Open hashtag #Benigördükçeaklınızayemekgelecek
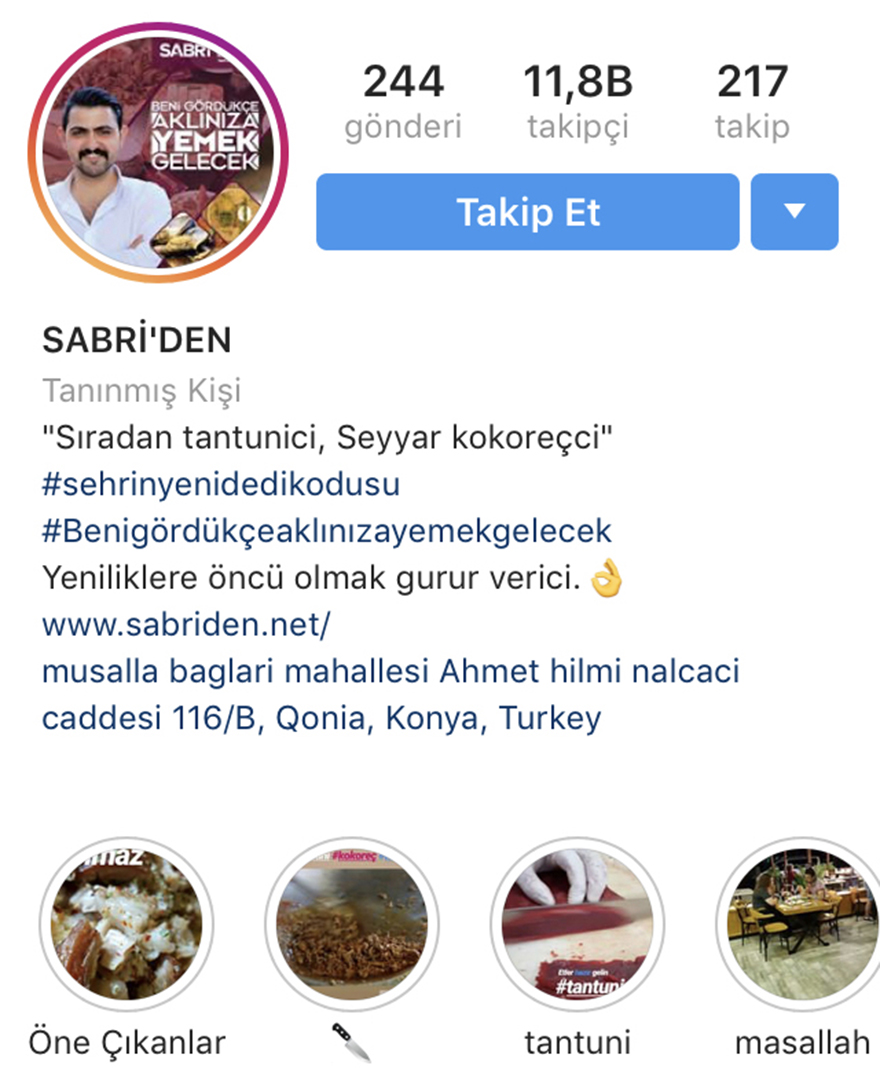 (326, 529)
